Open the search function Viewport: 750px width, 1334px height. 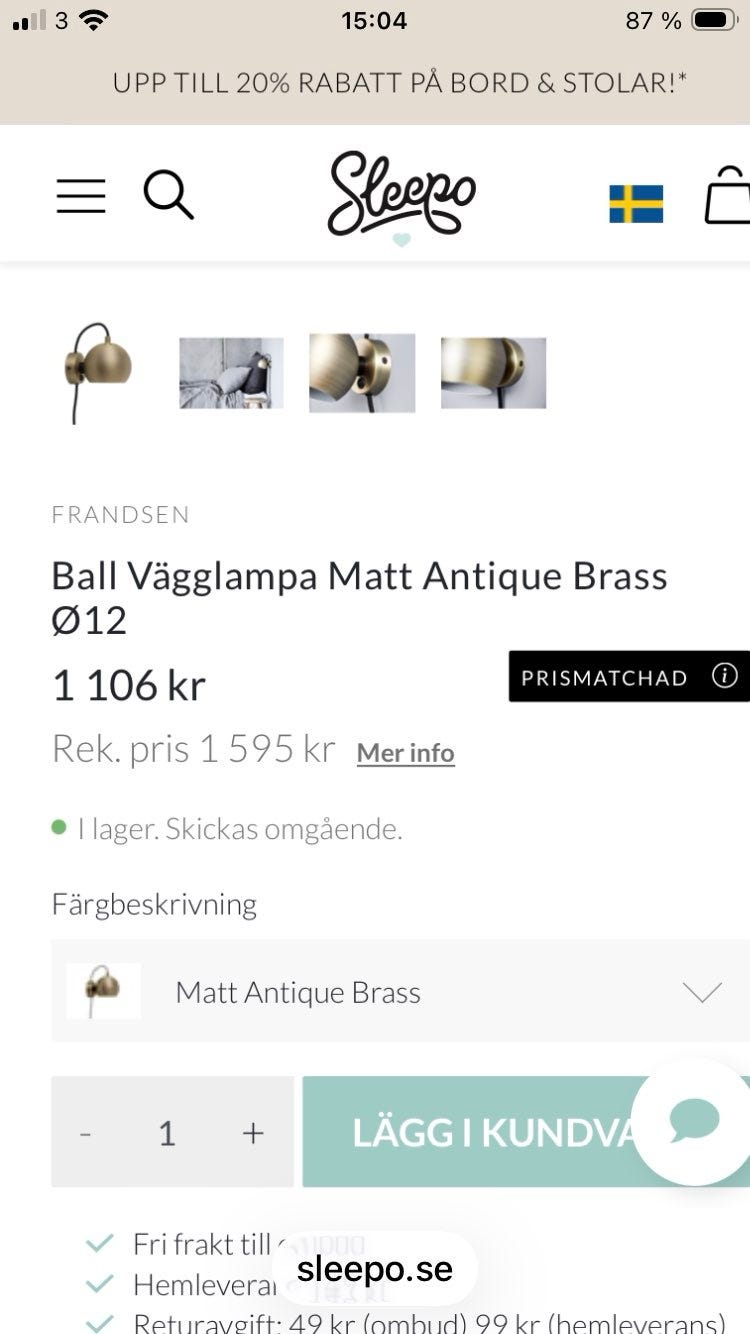point(170,196)
